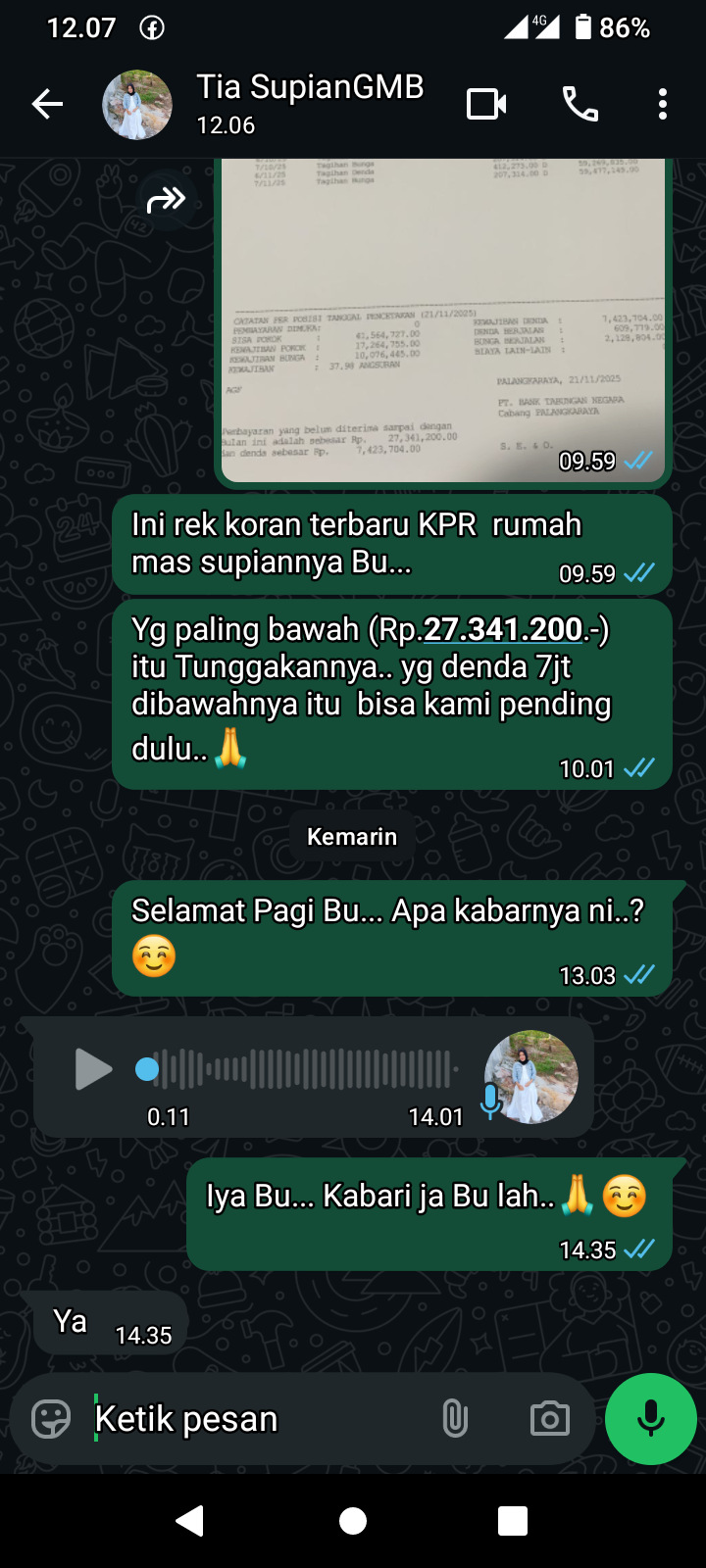Tap the system back button
Viewport: 706px width, 1568px height.
(x=189, y=1521)
